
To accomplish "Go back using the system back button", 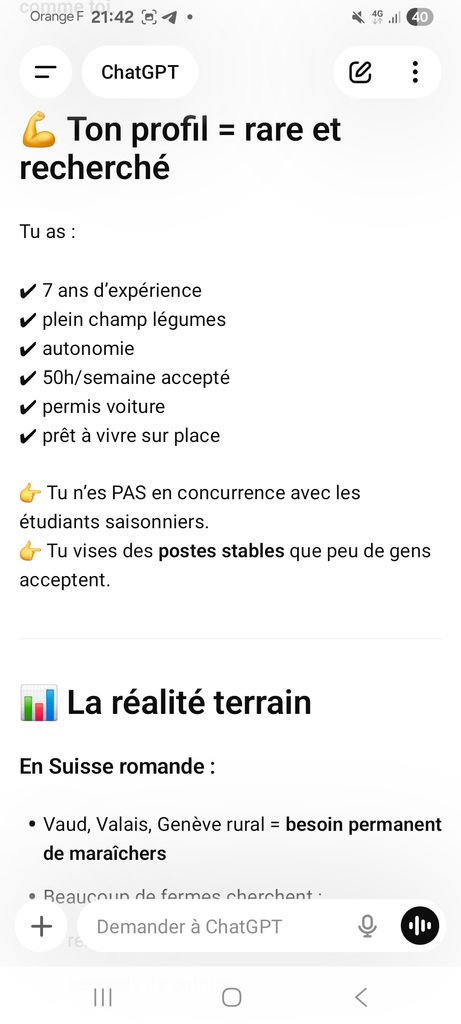I will pos(361,997).
